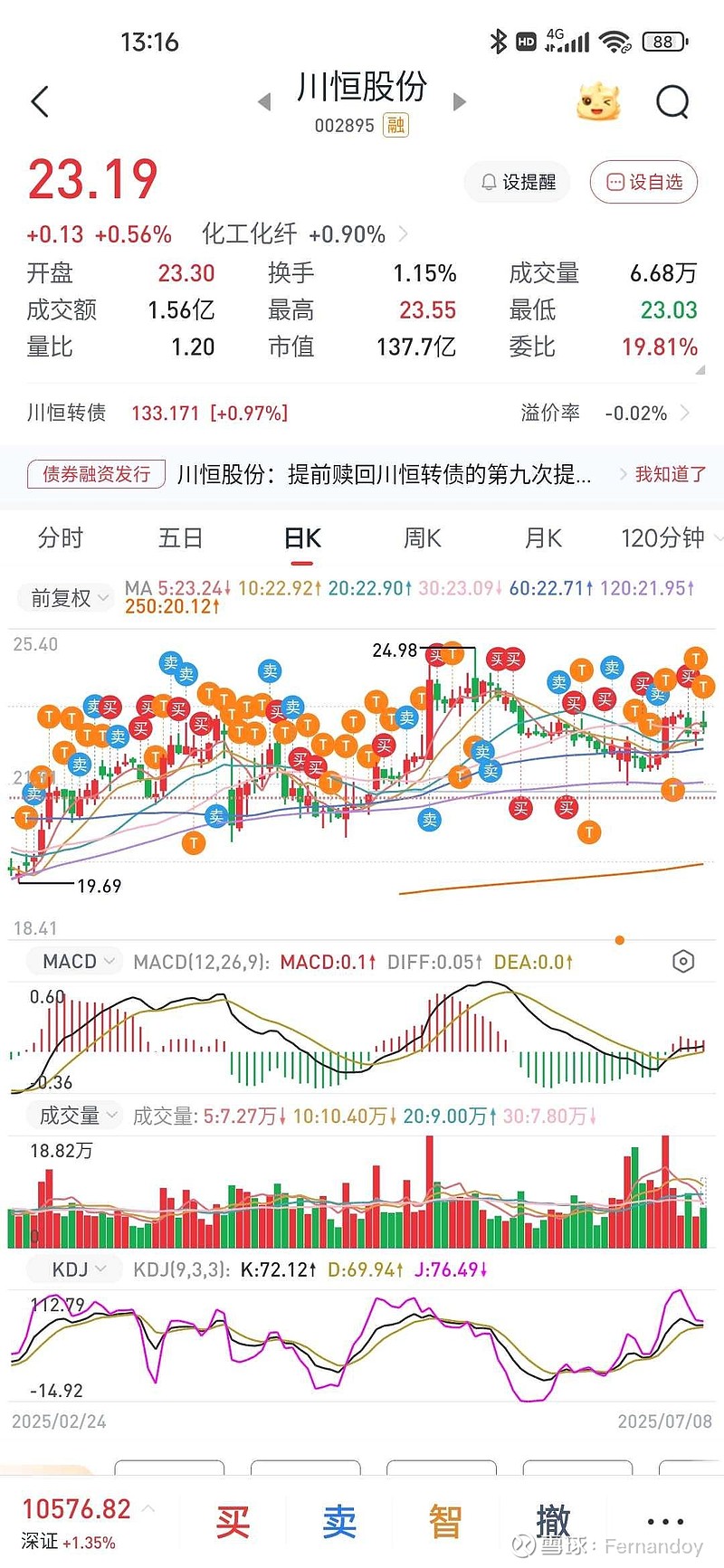
Task: Tap the red 买 buy button
Action: coord(233,1522)
